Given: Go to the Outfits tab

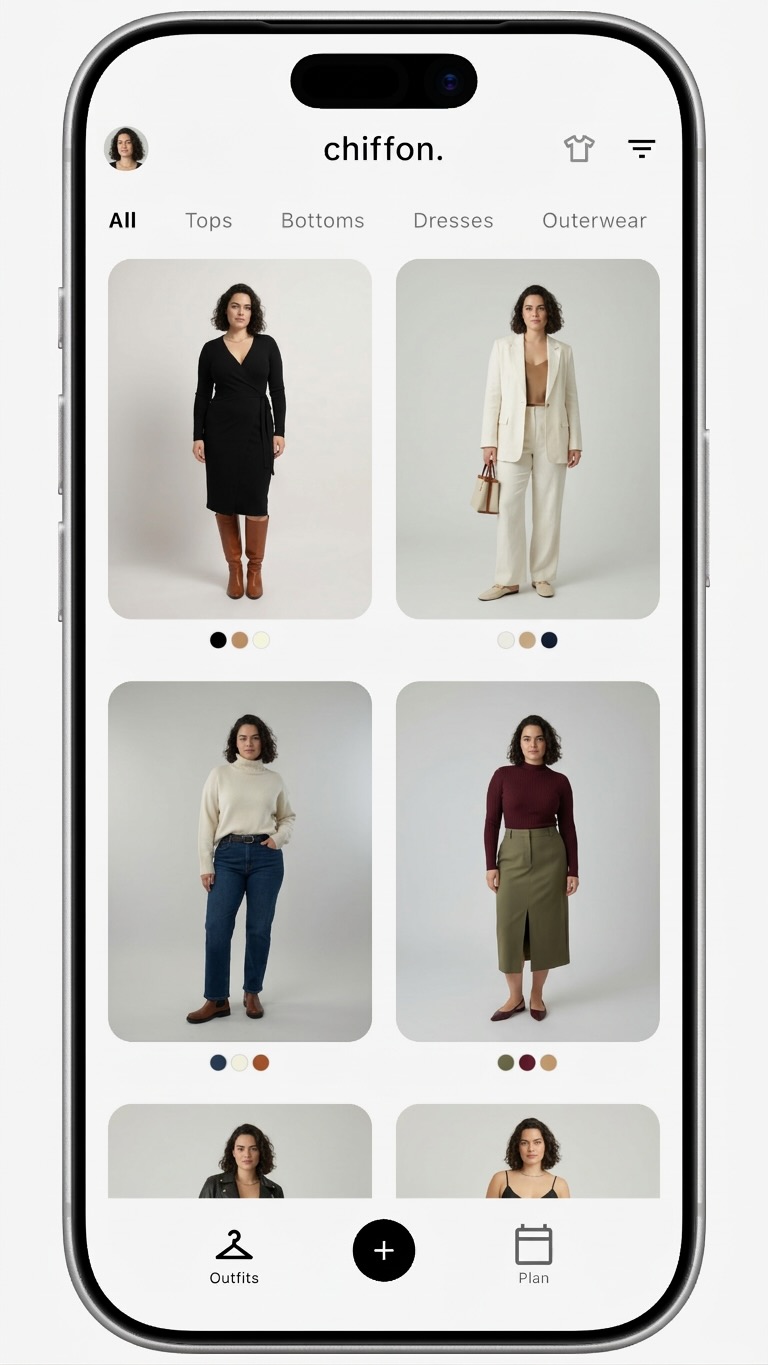Looking at the screenshot, I should (x=234, y=1257).
